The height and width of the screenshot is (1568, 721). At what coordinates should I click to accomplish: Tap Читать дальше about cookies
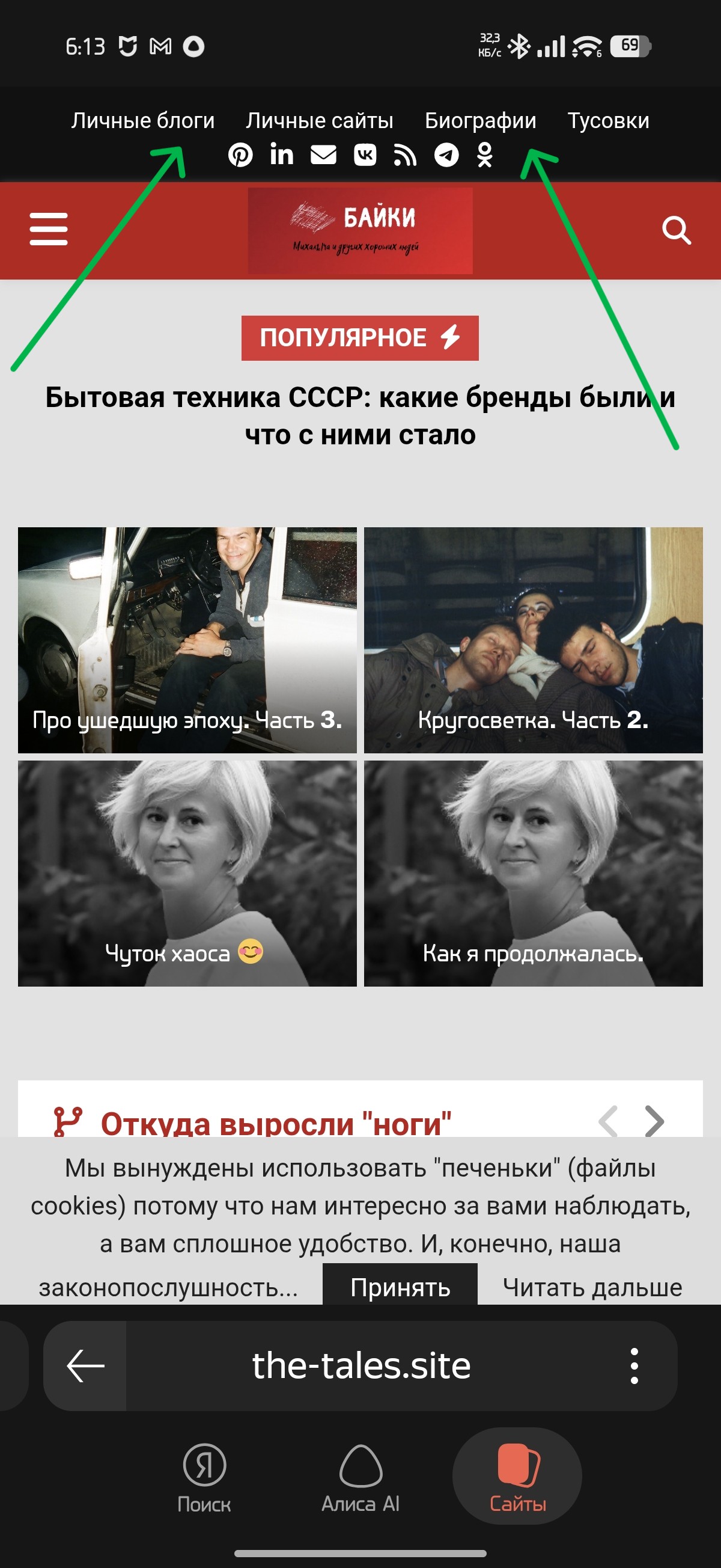tap(592, 1287)
